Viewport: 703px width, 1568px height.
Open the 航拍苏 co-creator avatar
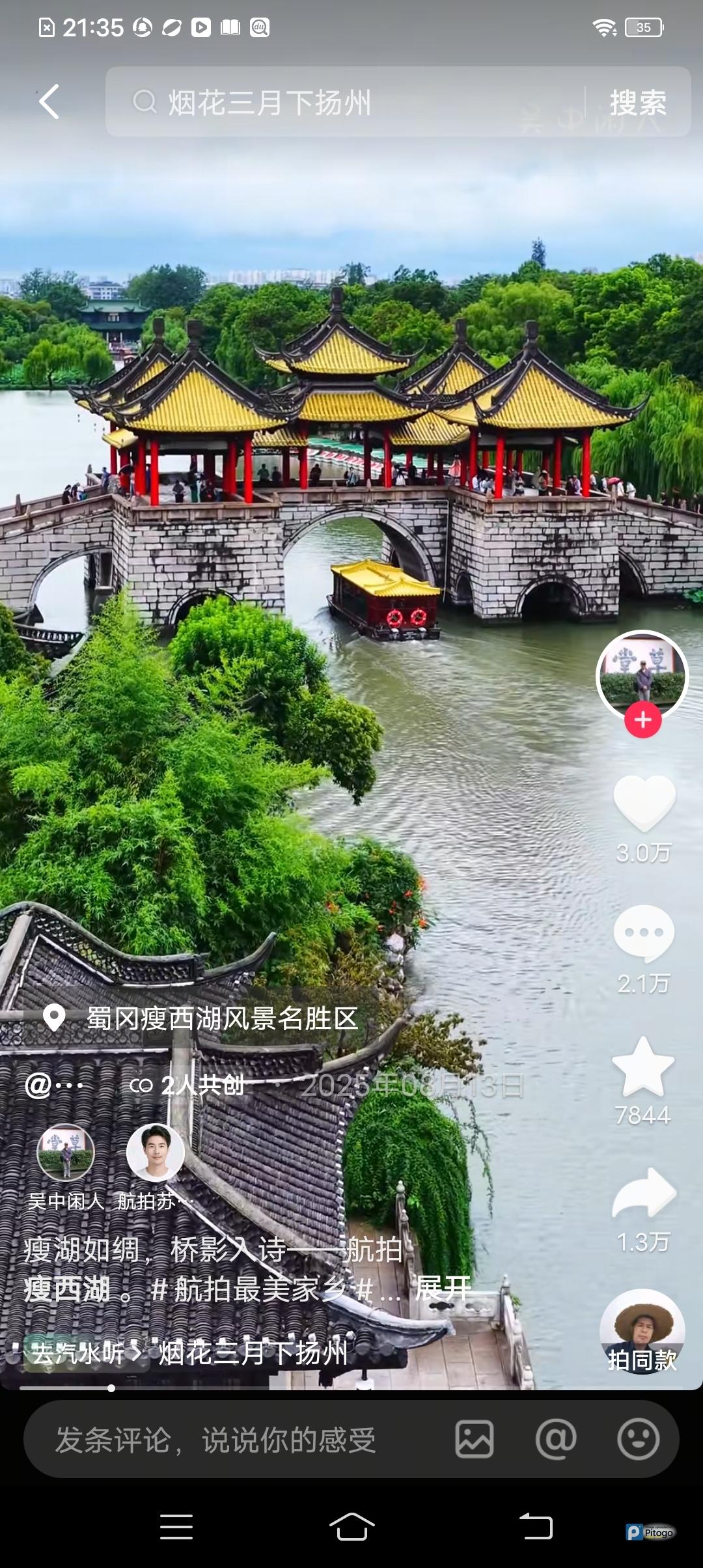155,1153
